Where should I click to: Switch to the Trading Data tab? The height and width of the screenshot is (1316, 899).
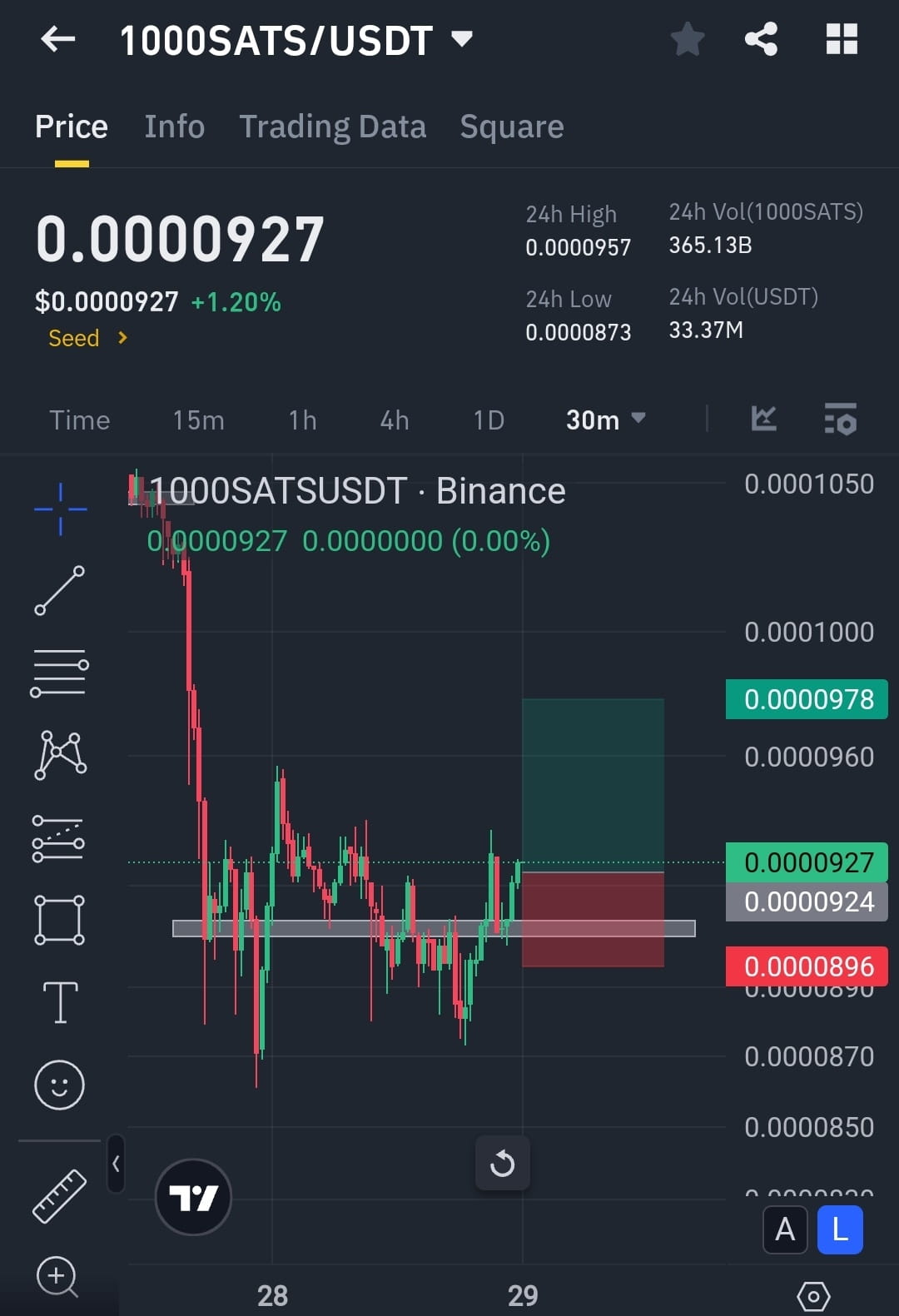(x=333, y=127)
